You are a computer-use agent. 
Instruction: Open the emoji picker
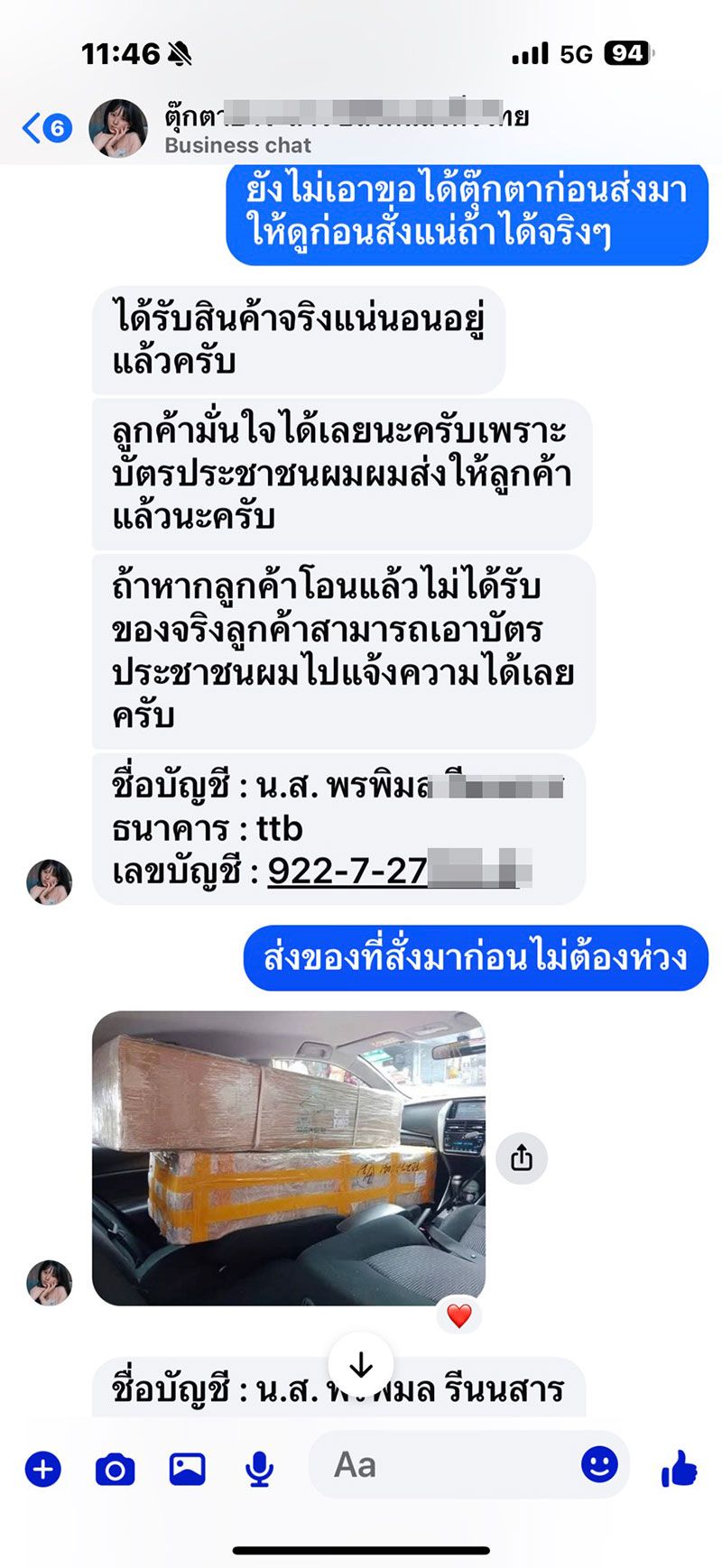pyautogui.click(x=599, y=1464)
